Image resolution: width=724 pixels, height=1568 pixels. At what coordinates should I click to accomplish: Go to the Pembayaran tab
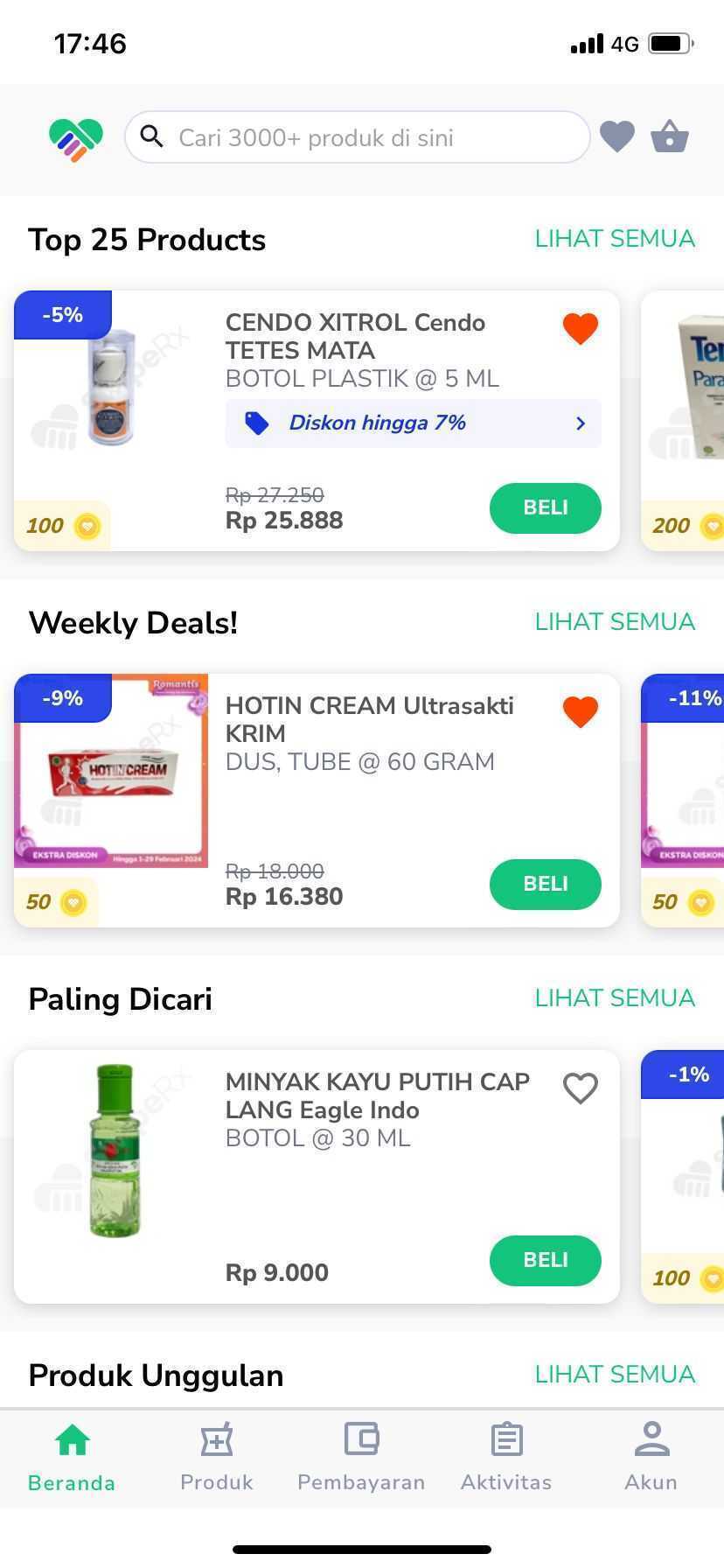click(361, 1458)
